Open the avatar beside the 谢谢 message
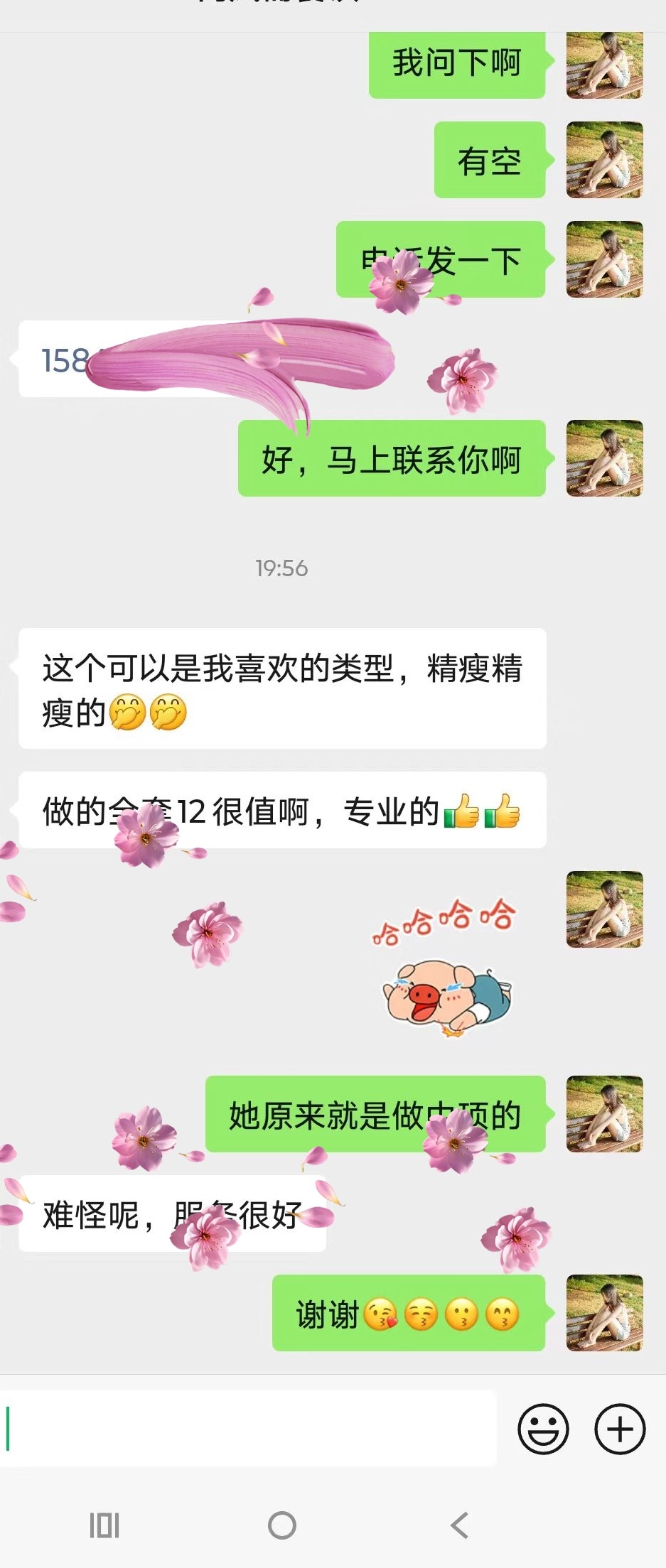 tap(604, 1313)
